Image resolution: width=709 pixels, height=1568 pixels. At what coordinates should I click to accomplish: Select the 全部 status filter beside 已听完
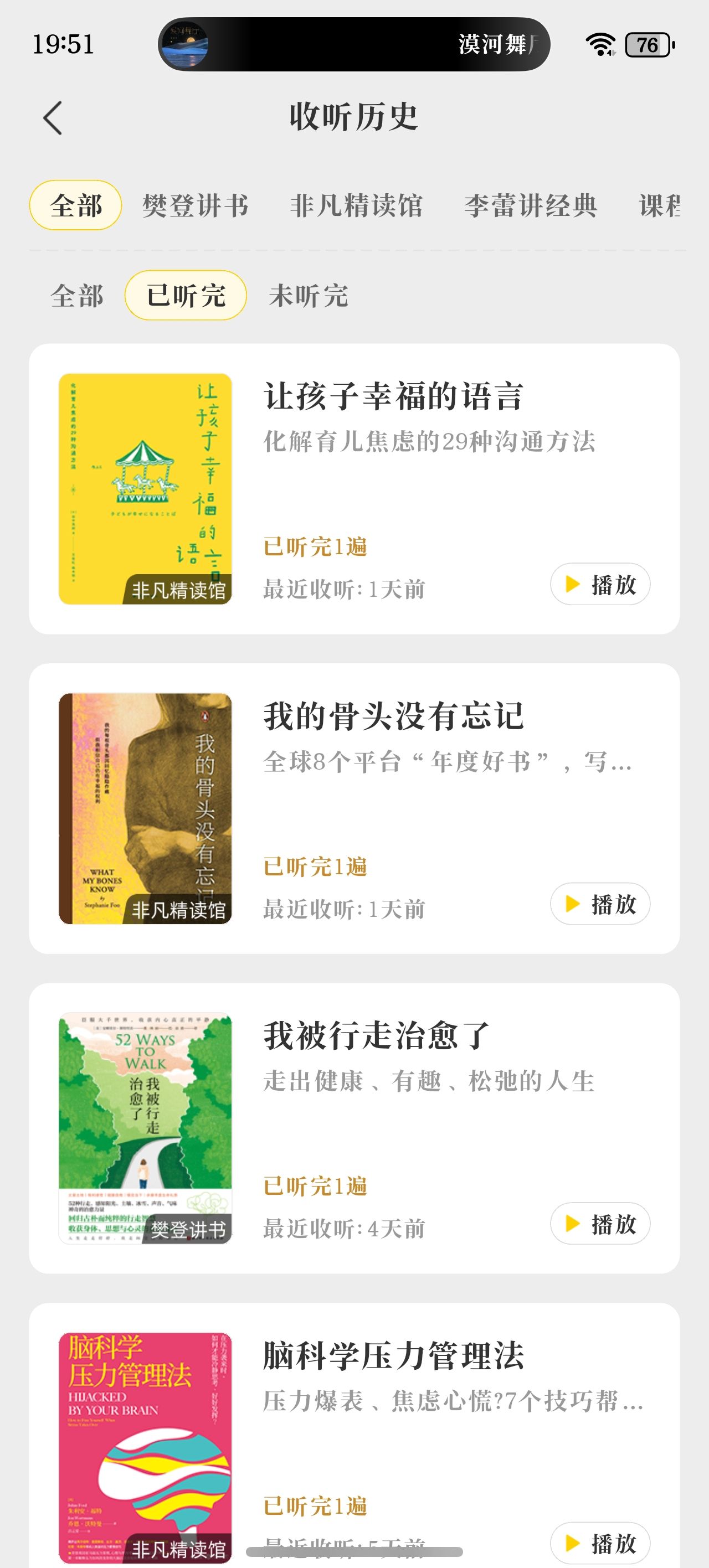(77, 296)
